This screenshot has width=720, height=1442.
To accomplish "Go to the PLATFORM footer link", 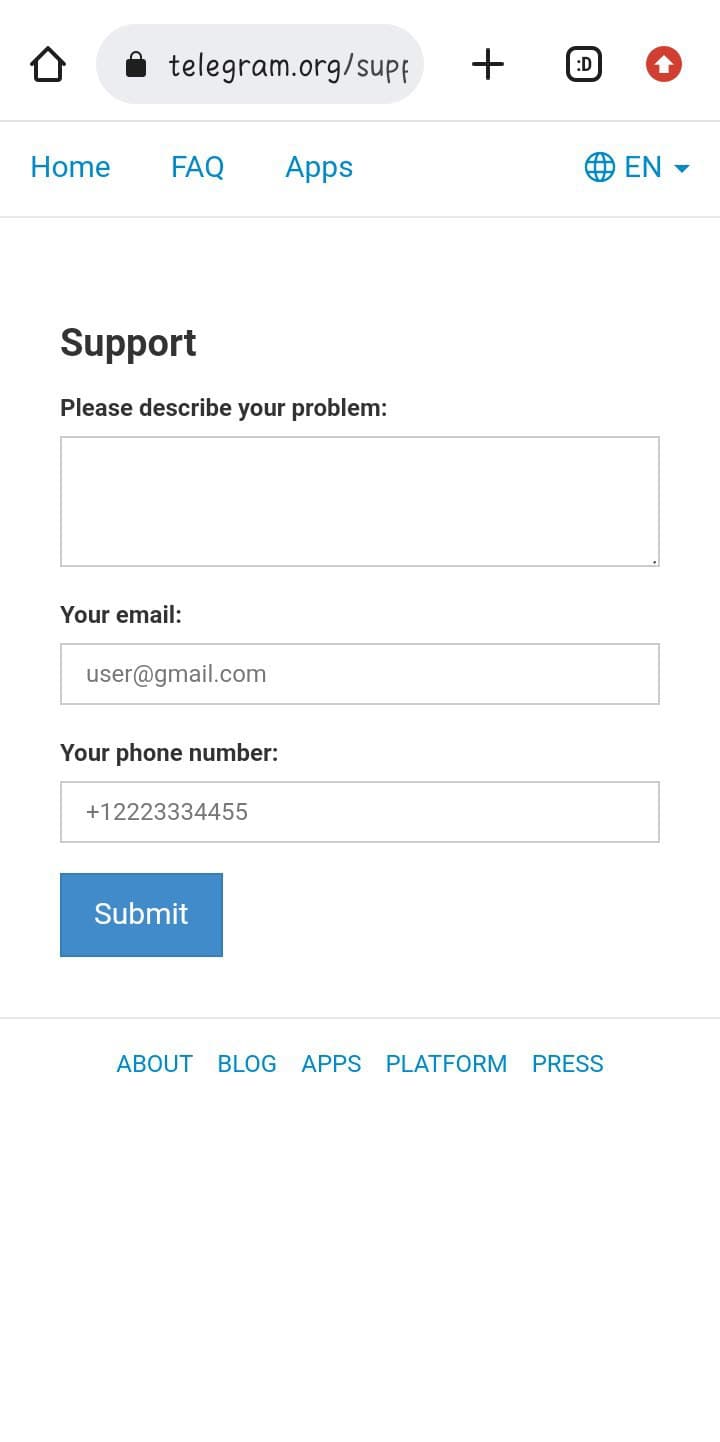I will click(446, 1064).
